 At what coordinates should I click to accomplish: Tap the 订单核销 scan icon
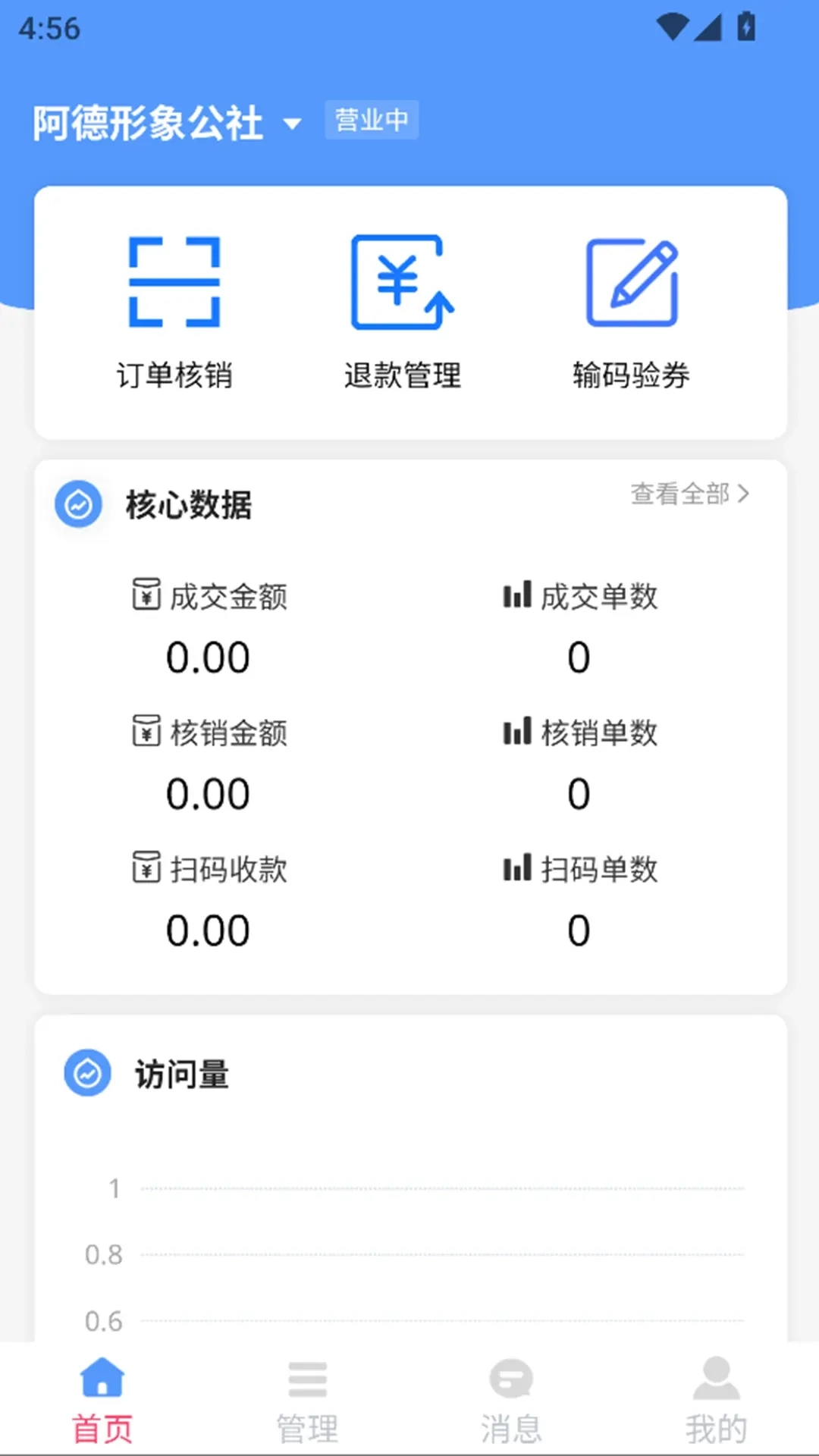pos(175,281)
